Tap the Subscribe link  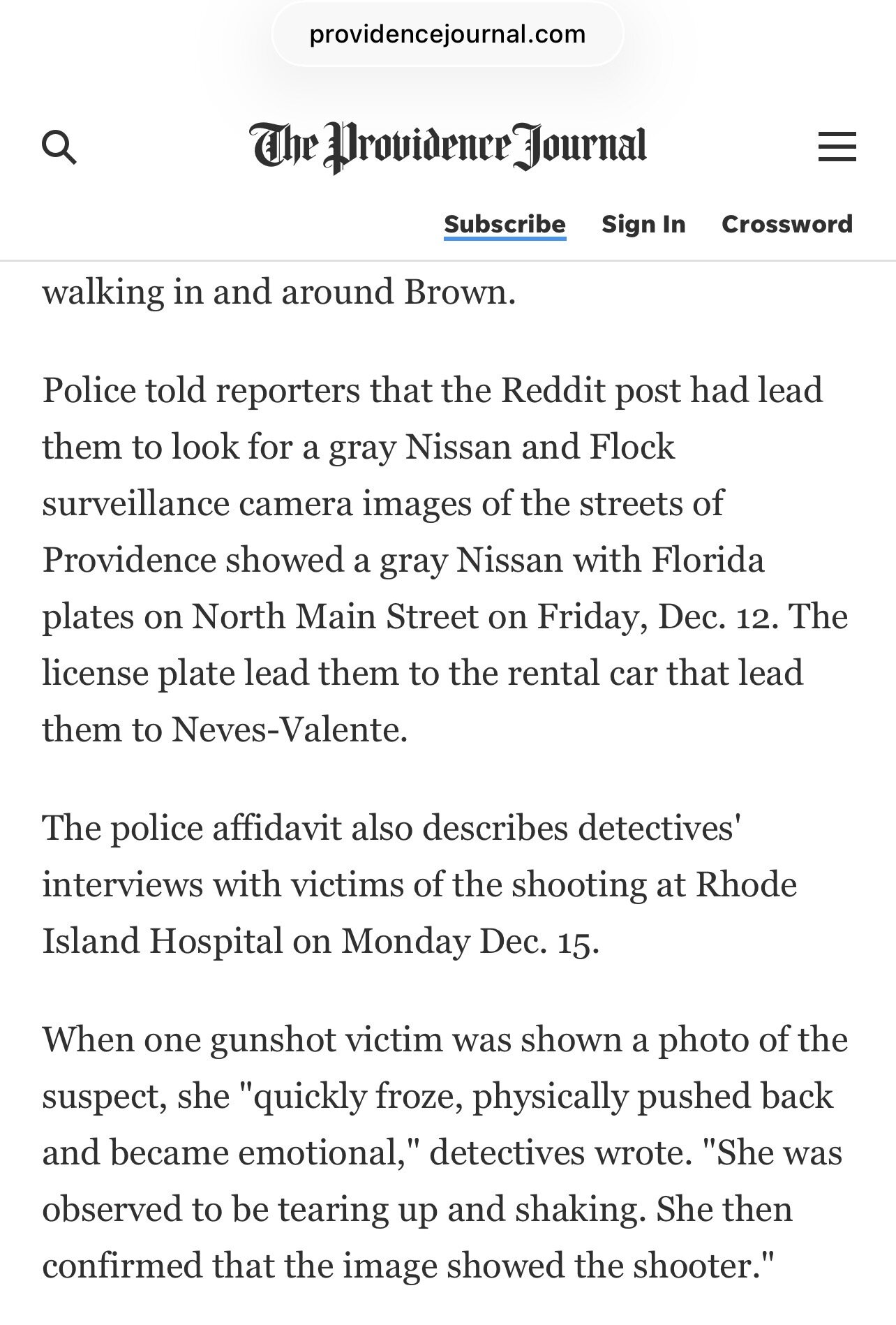505,224
